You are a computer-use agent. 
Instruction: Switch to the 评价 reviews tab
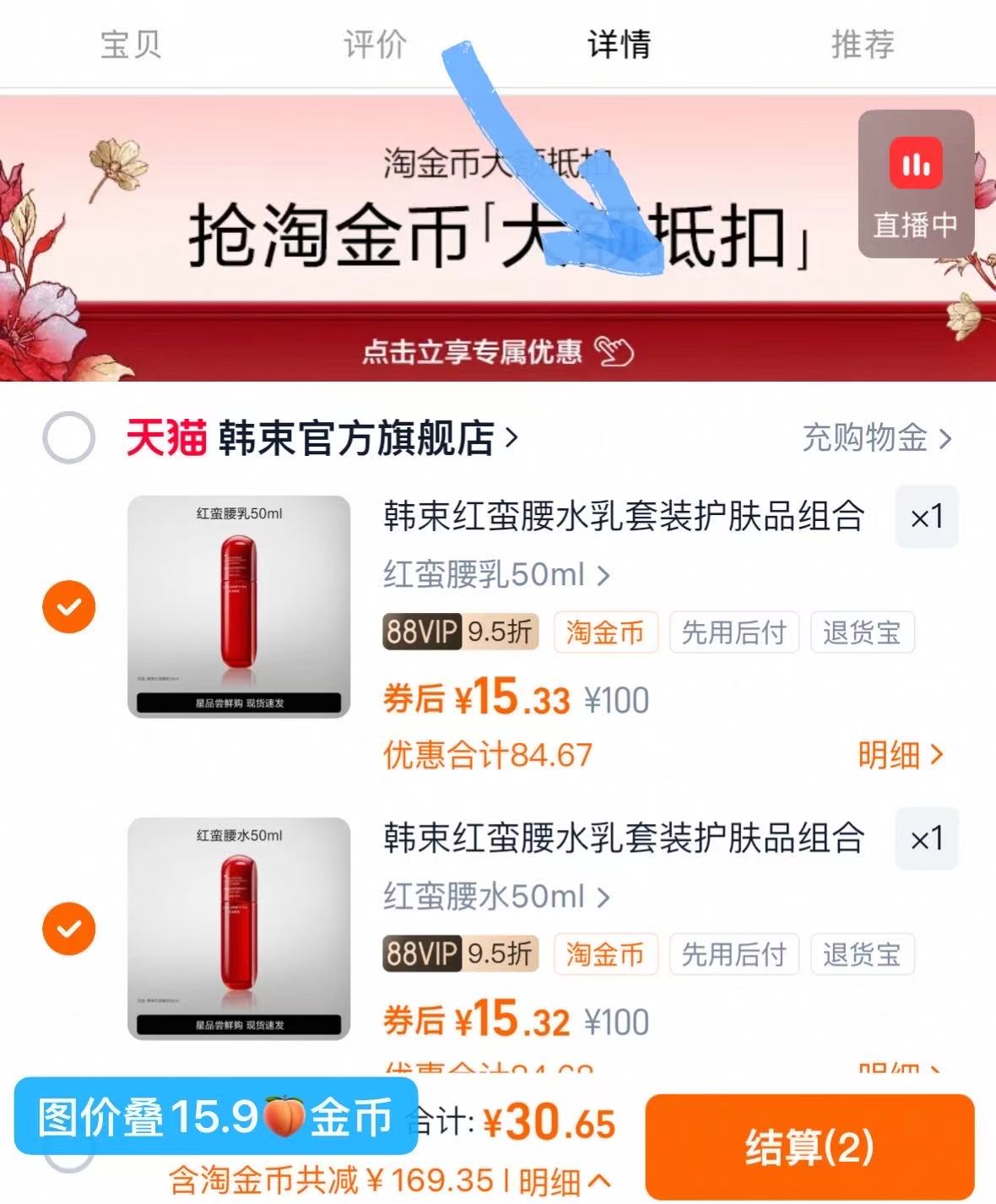[x=374, y=46]
